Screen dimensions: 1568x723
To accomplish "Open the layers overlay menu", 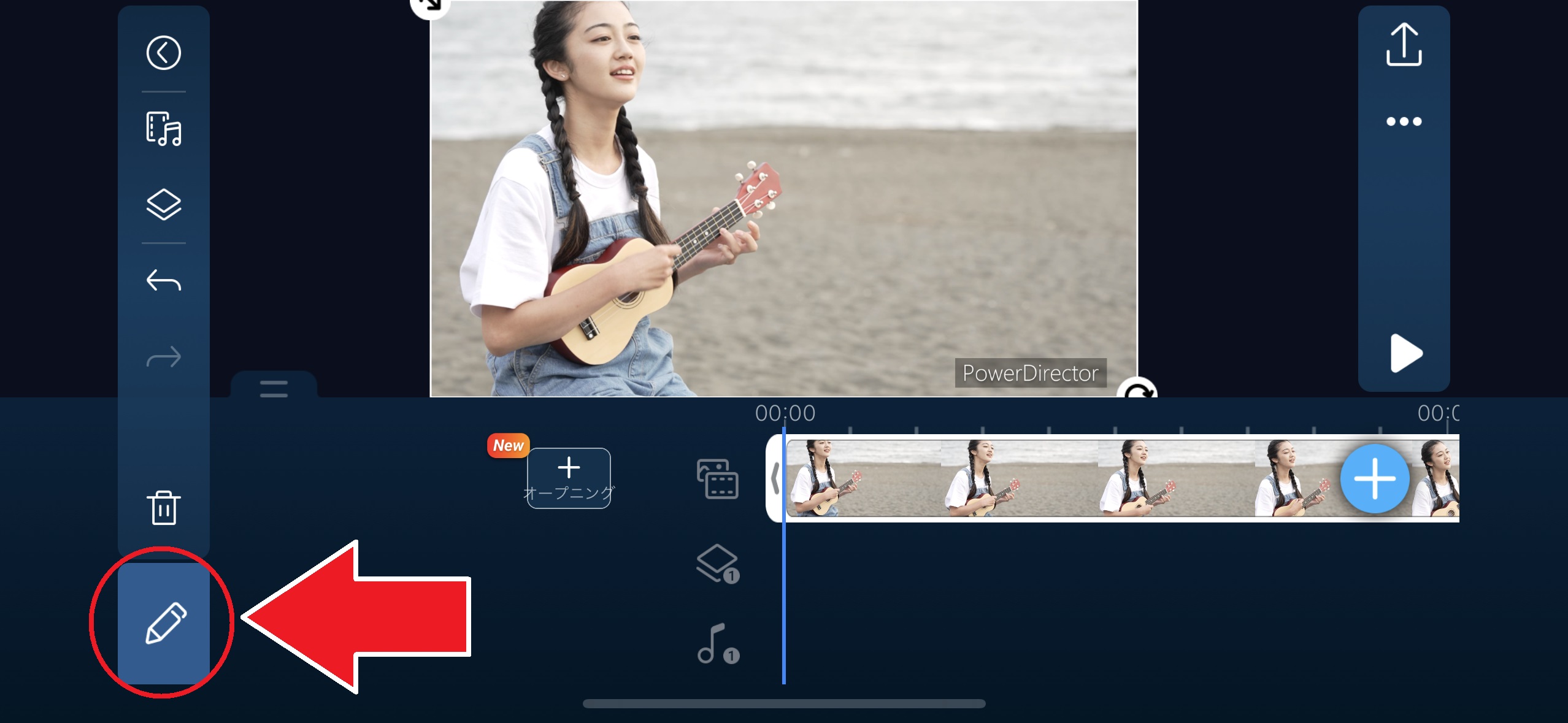I will pyautogui.click(x=163, y=204).
